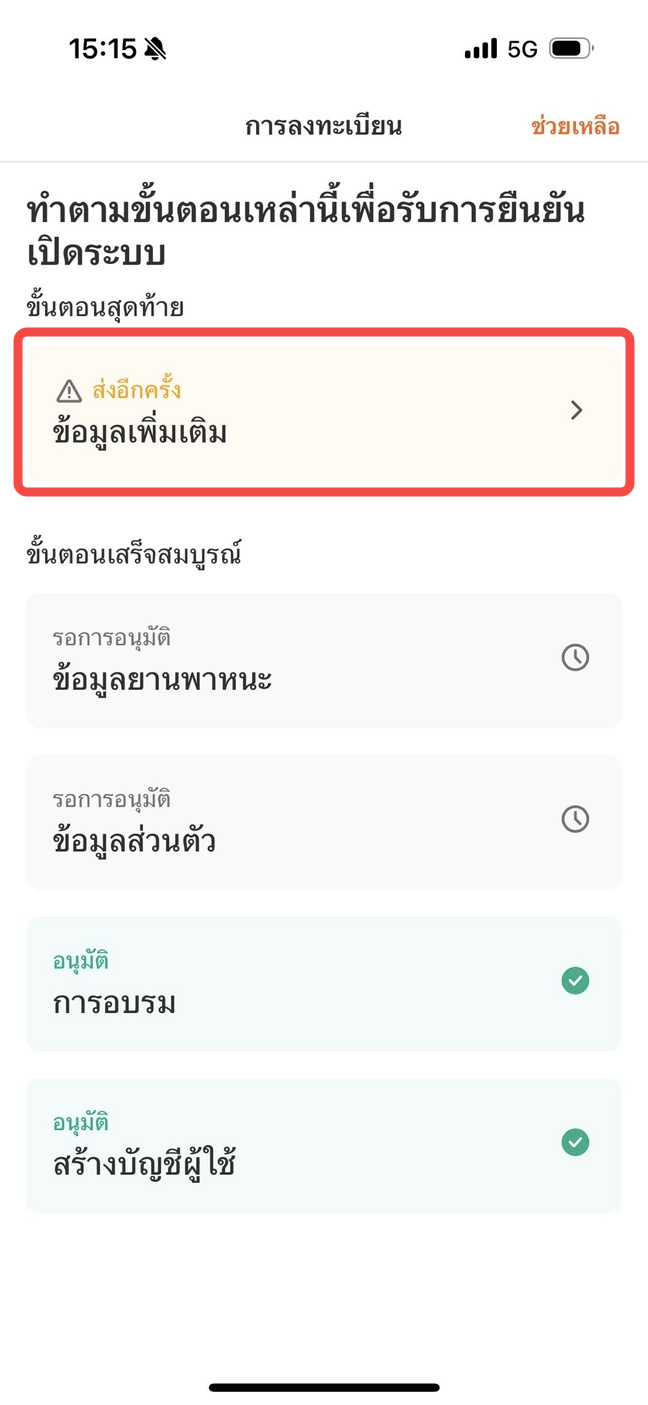Viewport: 648px width, 1405px height.
Task: View the ข้อมูลยานพาหนะ vehicle info step
Action: coord(323,660)
